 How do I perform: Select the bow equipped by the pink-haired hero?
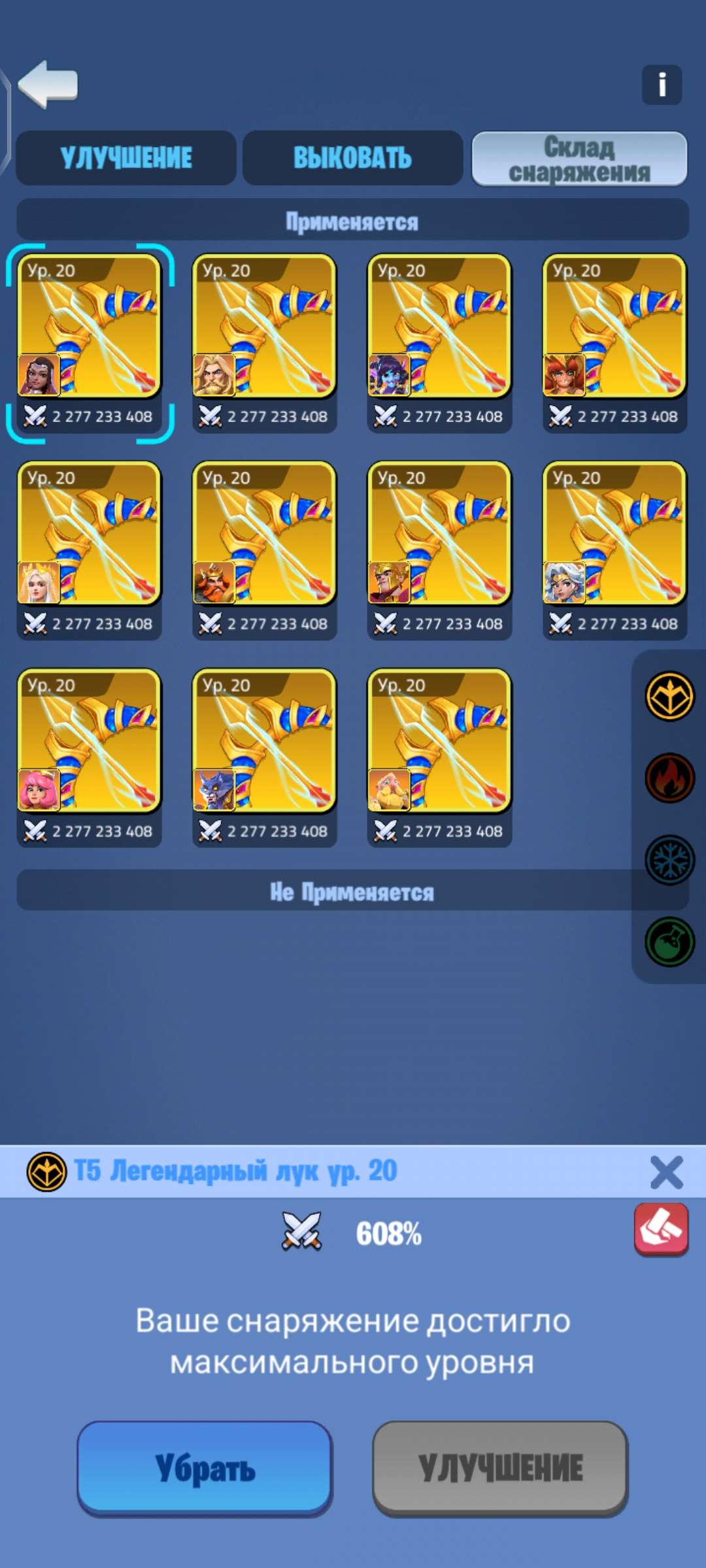(x=89, y=741)
